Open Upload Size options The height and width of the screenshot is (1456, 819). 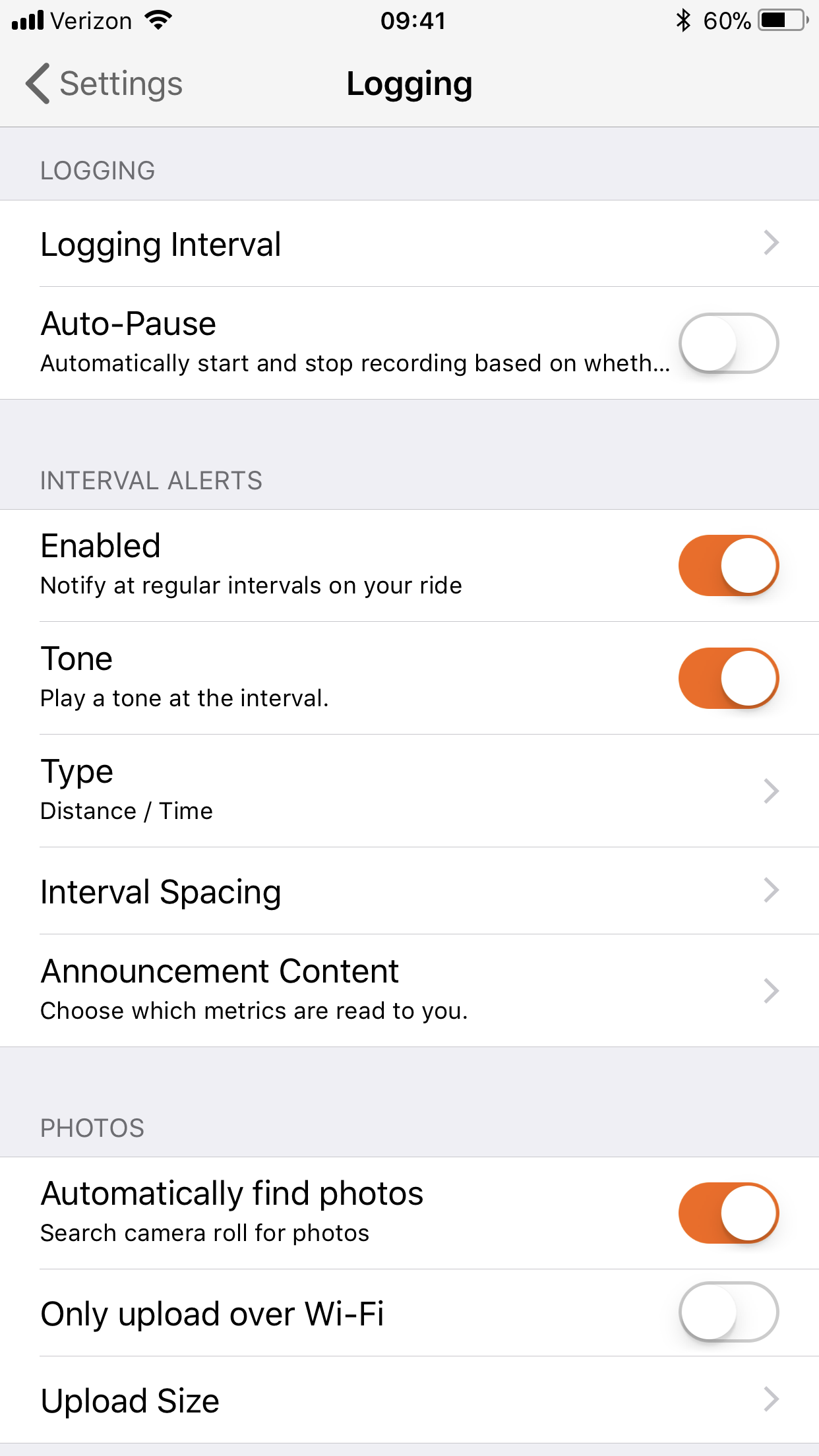[x=409, y=1400]
